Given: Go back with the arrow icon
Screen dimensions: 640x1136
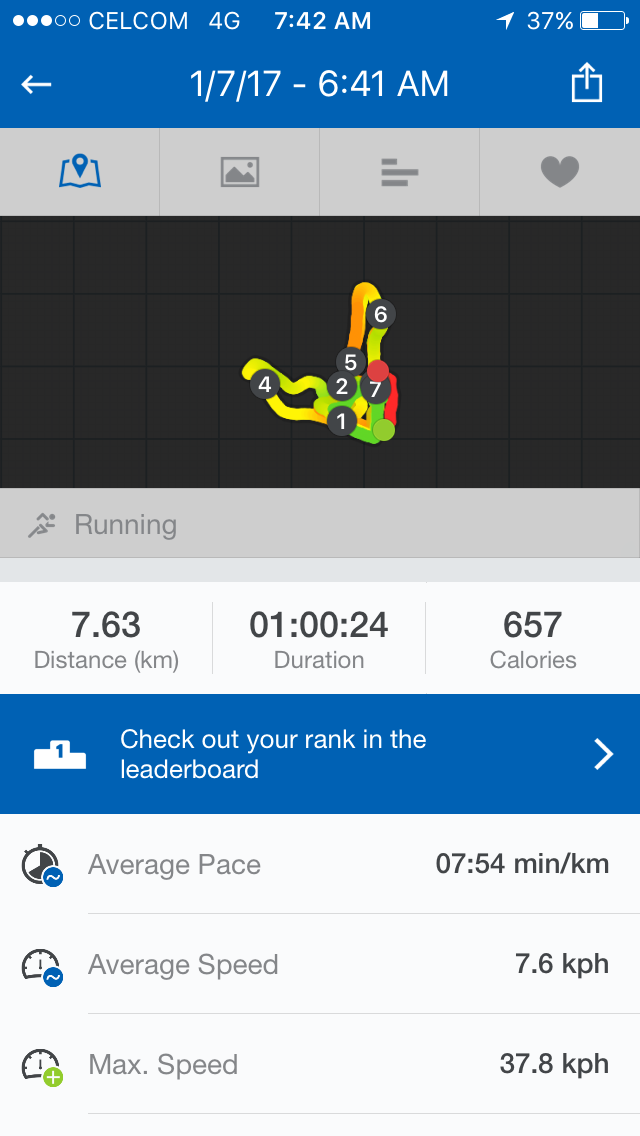Looking at the screenshot, I should tap(36, 85).
